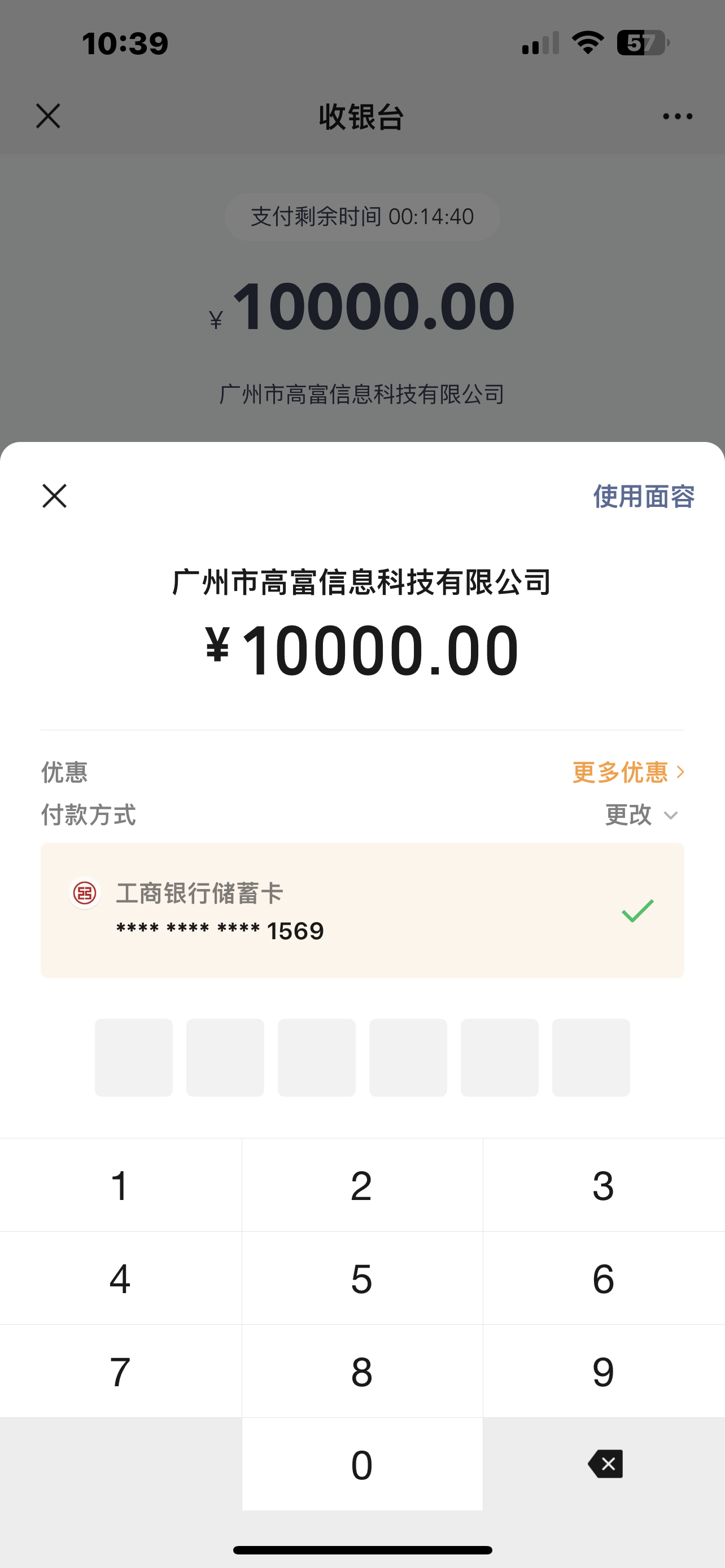The width and height of the screenshot is (725, 1568).
Task: Enter digit 1 on the keypad
Action: click(120, 1185)
